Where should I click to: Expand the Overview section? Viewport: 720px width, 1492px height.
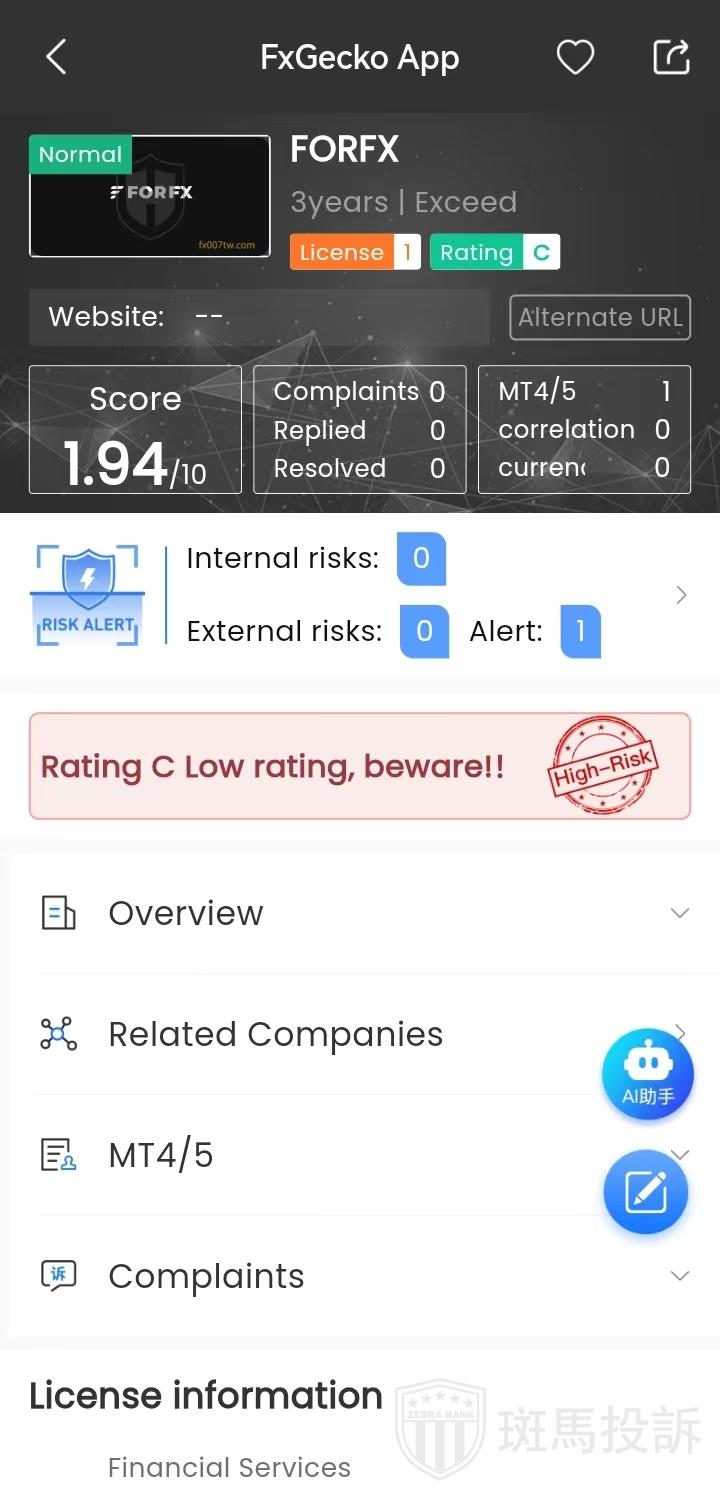coord(360,913)
